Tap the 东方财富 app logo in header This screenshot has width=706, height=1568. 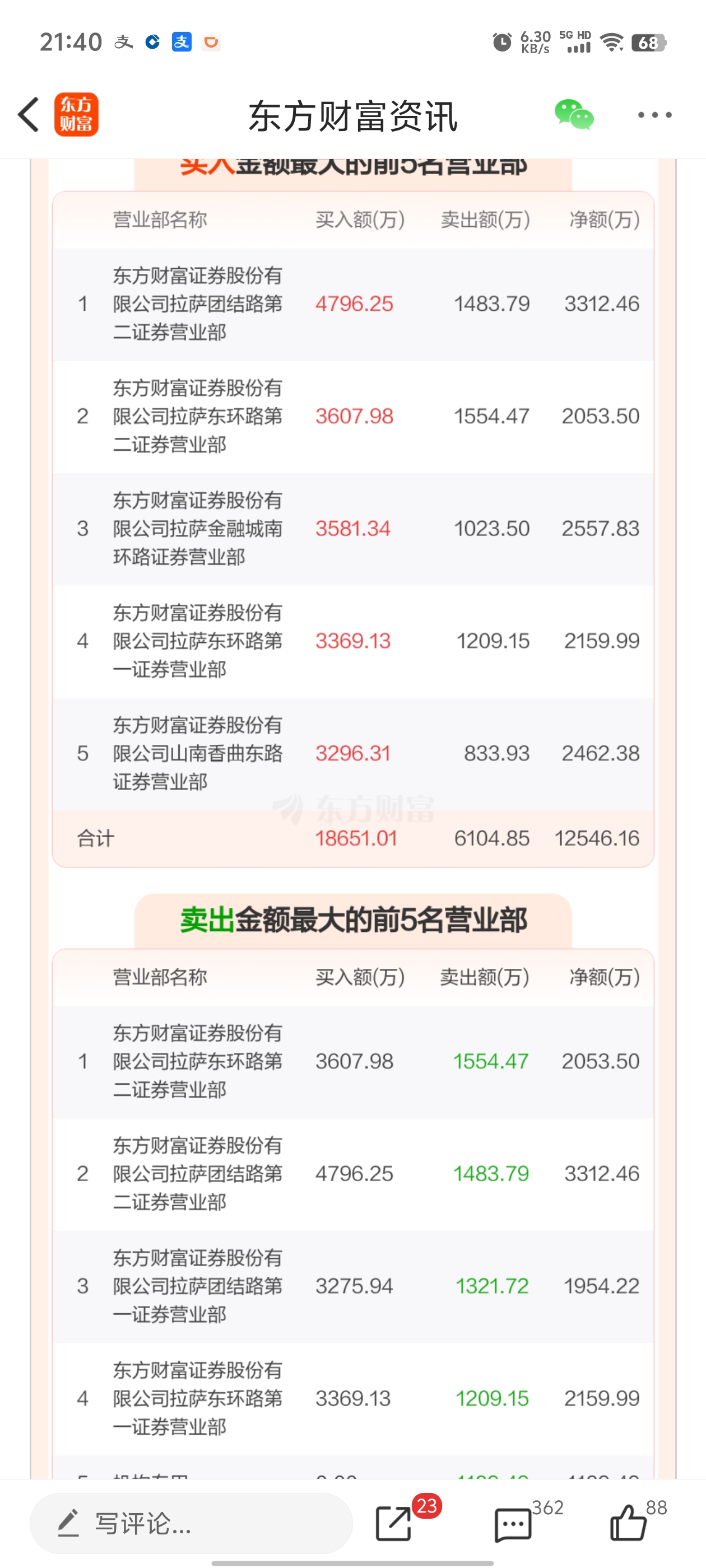point(77,114)
